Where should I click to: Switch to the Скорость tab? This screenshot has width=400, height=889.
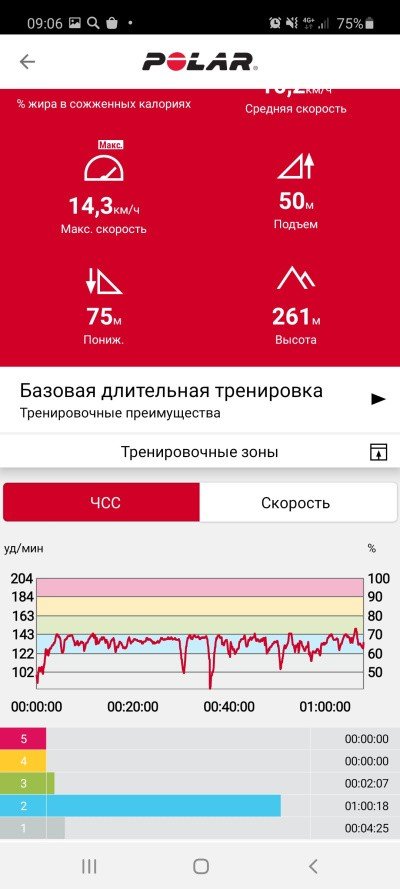[298, 502]
